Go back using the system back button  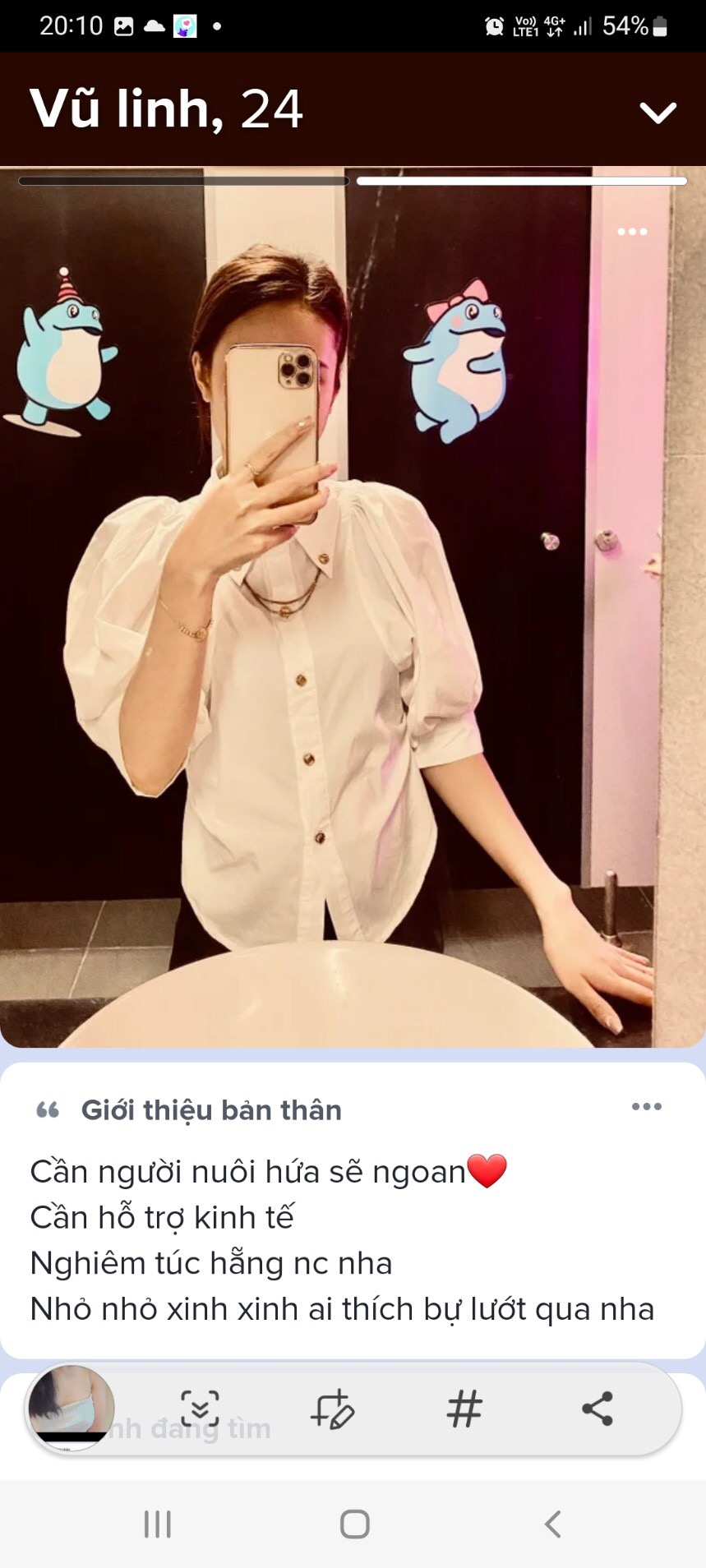point(553,1524)
